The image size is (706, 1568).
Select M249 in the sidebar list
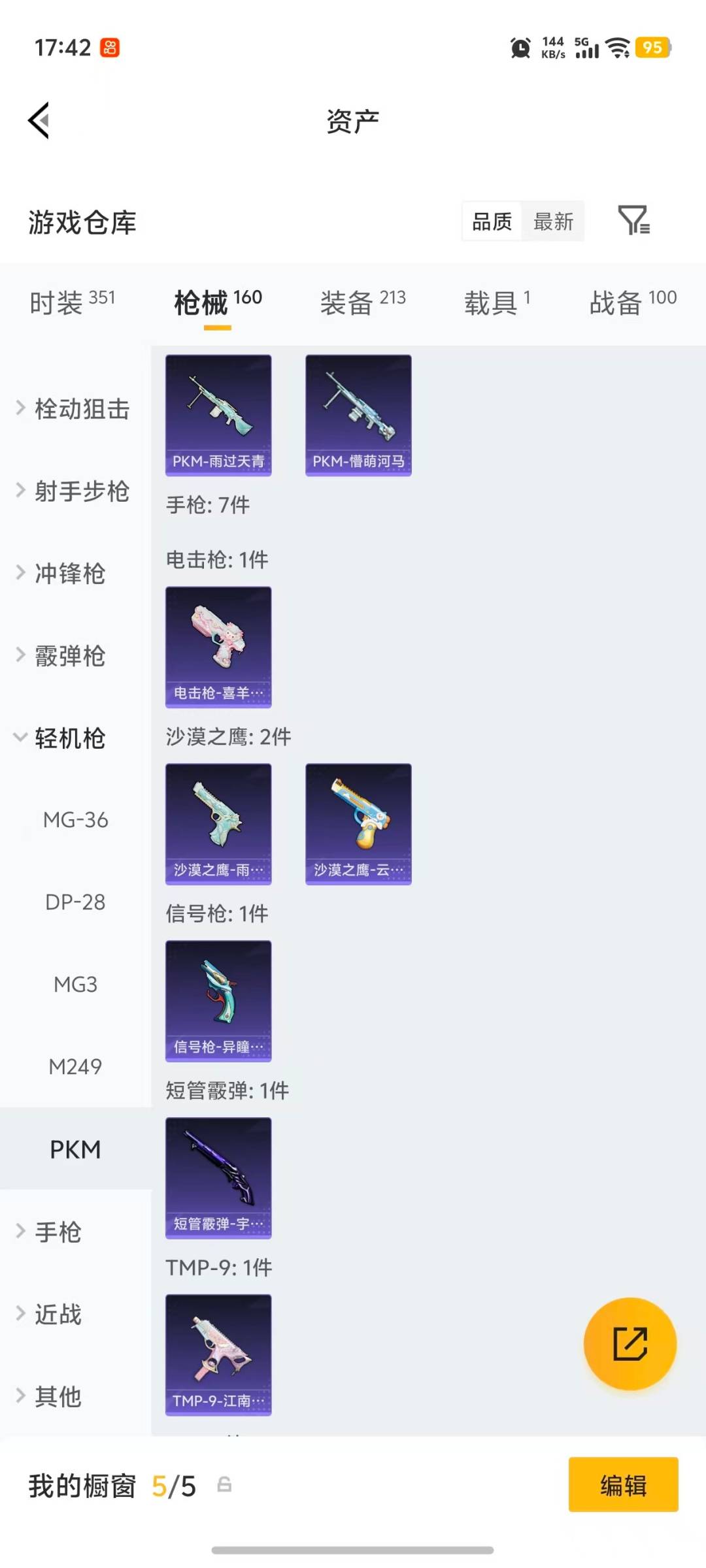75,1066
